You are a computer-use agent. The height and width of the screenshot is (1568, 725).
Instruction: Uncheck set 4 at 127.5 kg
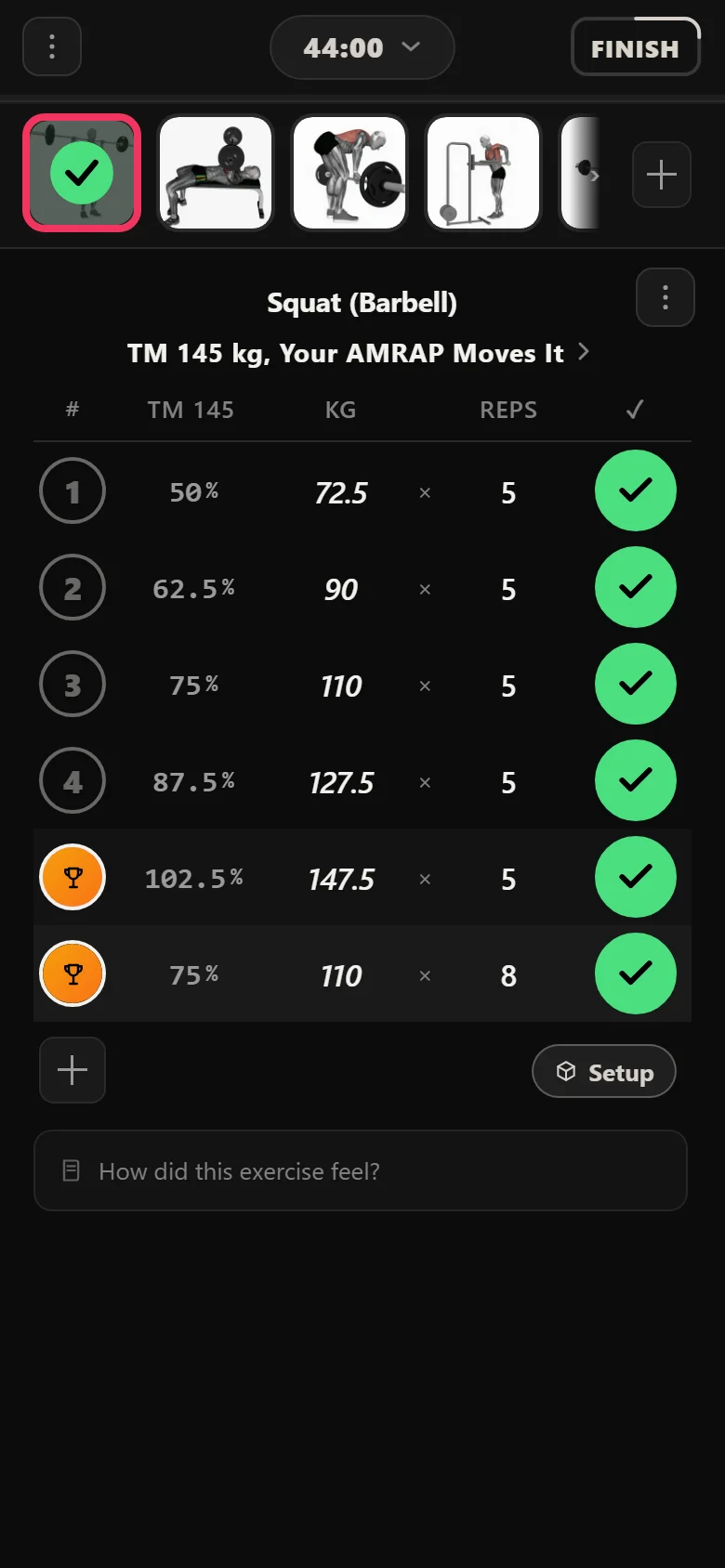[636, 780]
